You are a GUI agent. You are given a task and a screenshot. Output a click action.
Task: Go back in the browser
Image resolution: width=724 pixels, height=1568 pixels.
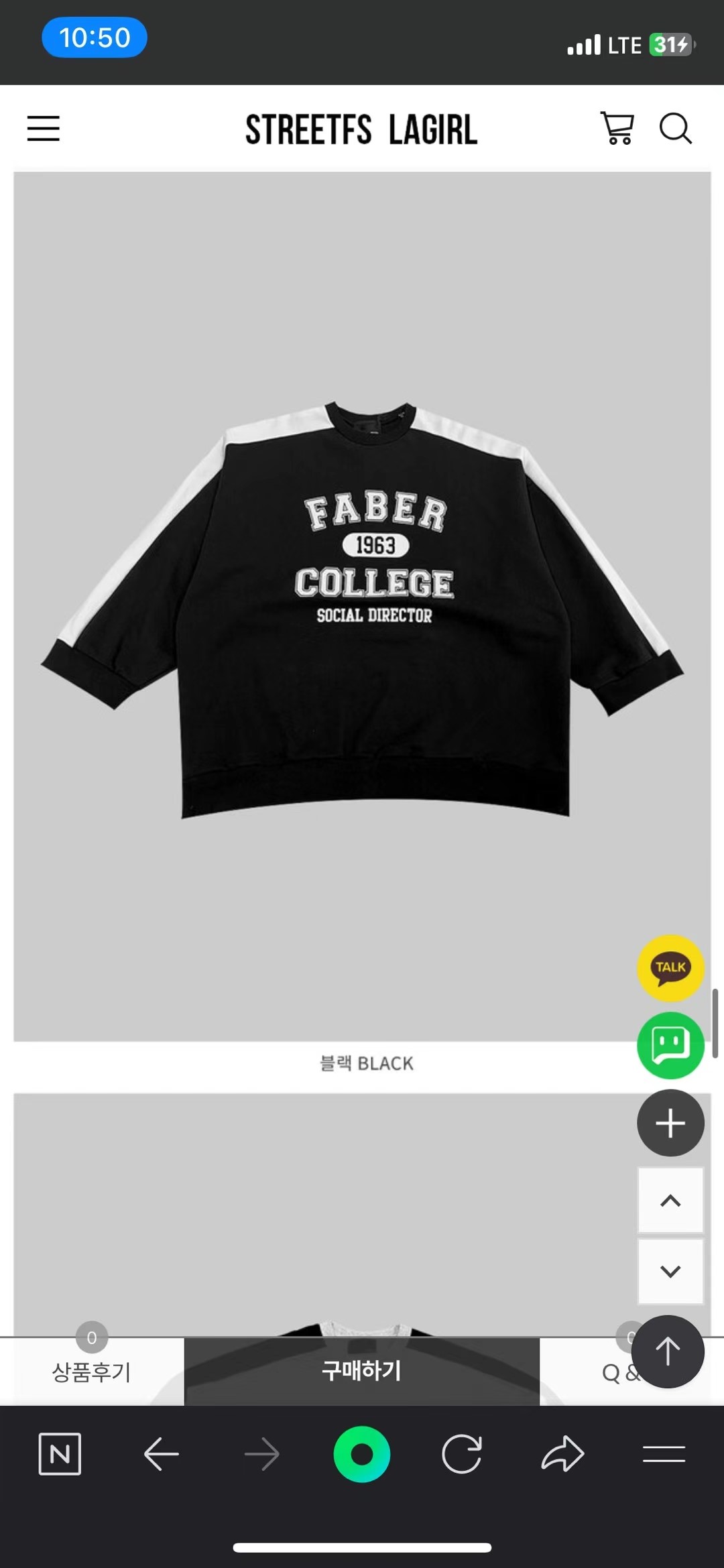point(161,1454)
